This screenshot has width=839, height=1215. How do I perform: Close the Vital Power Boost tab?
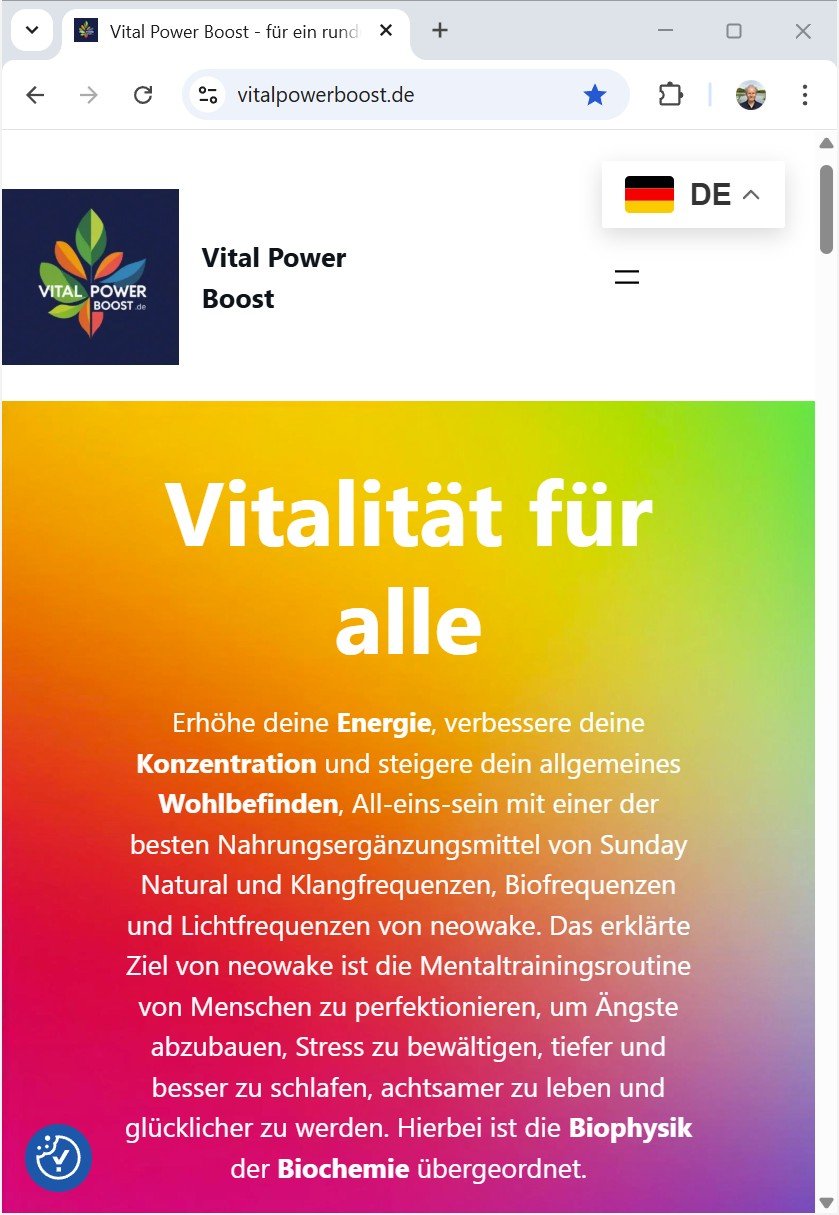click(386, 31)
